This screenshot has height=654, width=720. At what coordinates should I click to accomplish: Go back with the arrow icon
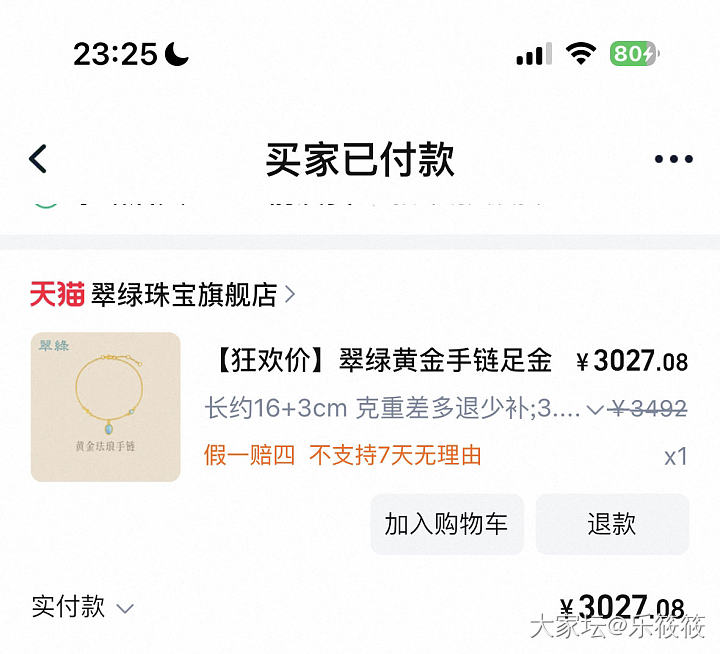[38, 159]
